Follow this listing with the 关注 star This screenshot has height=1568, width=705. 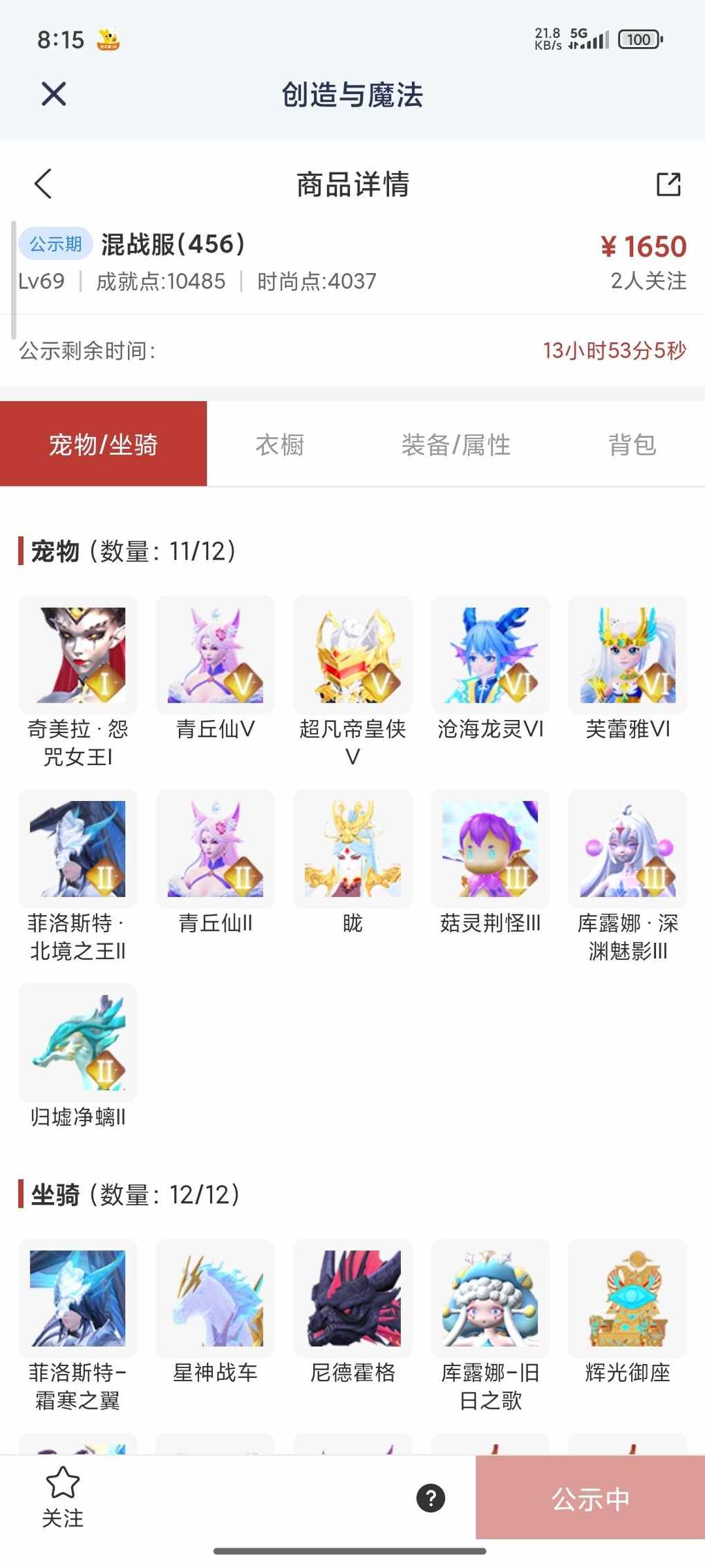62,1497
